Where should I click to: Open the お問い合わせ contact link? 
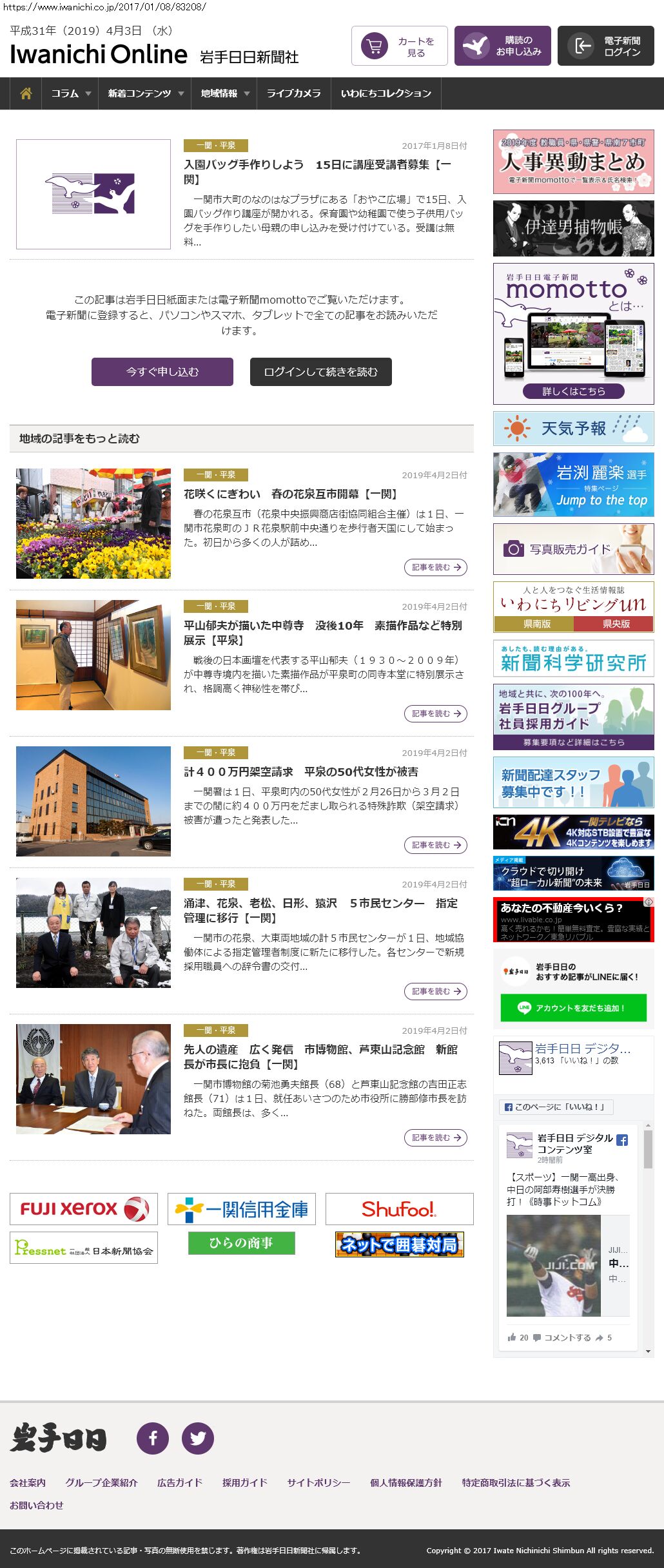point(37,1505)
